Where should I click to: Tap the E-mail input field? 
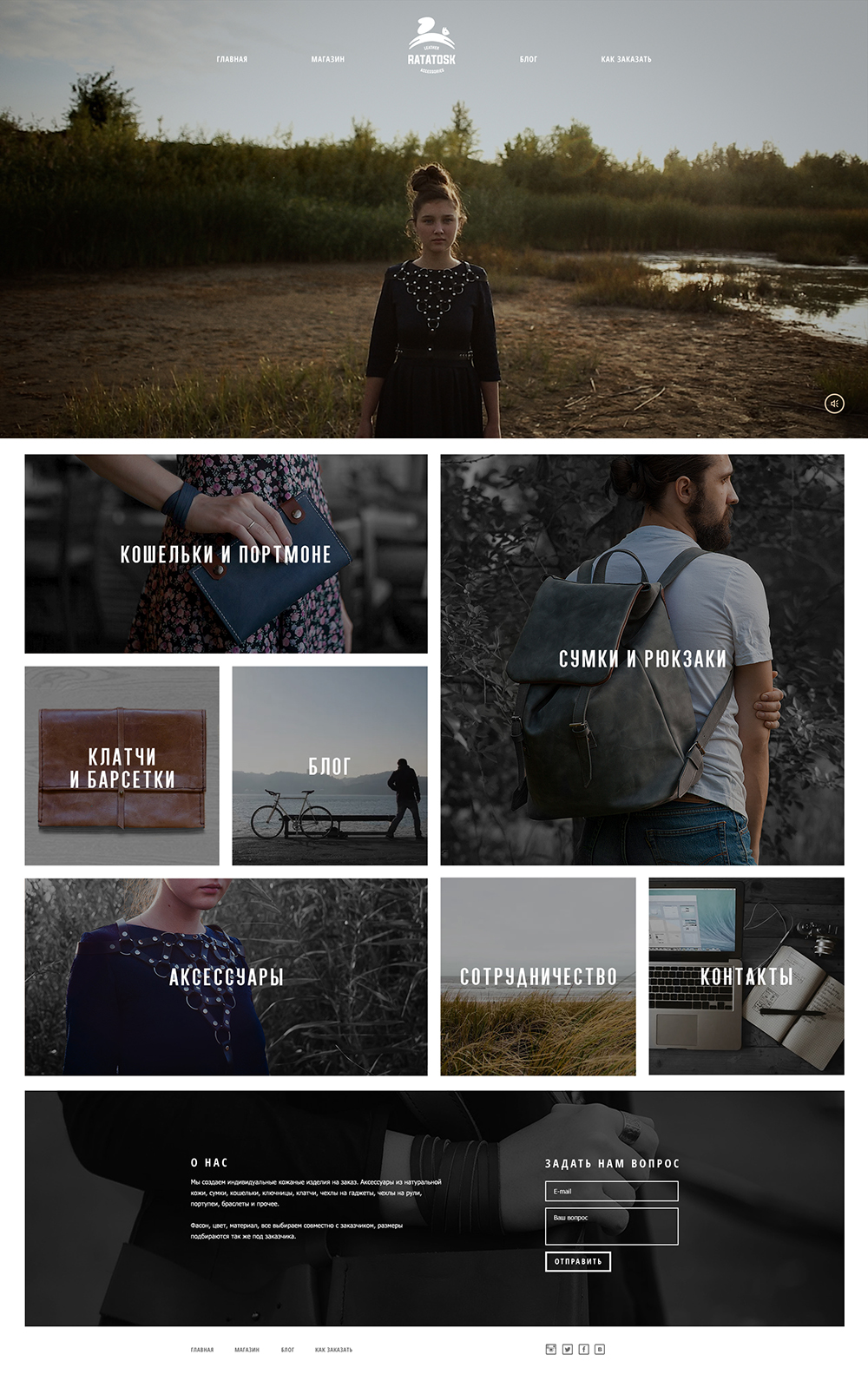click(611, 1191)
